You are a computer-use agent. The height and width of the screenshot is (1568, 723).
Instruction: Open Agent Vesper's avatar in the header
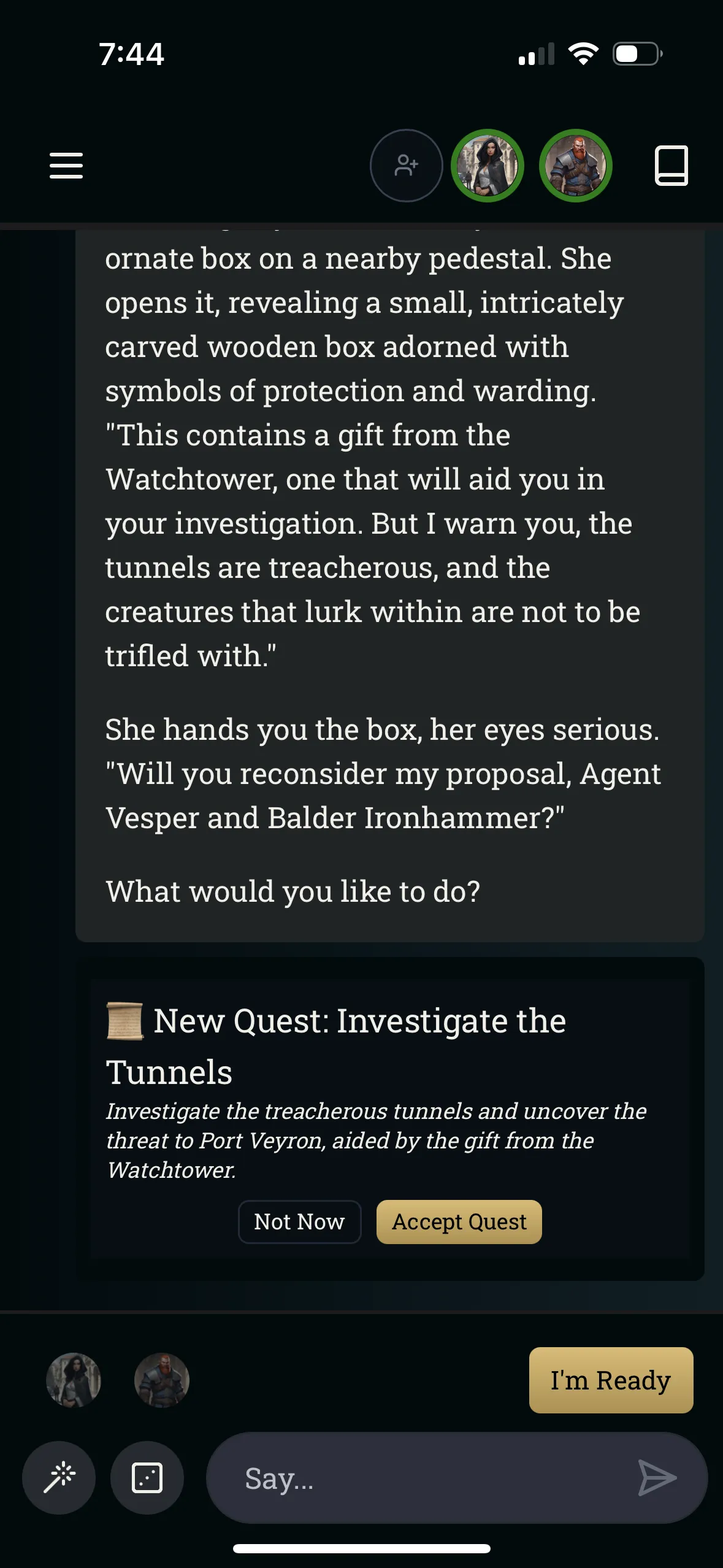point(488,166)
